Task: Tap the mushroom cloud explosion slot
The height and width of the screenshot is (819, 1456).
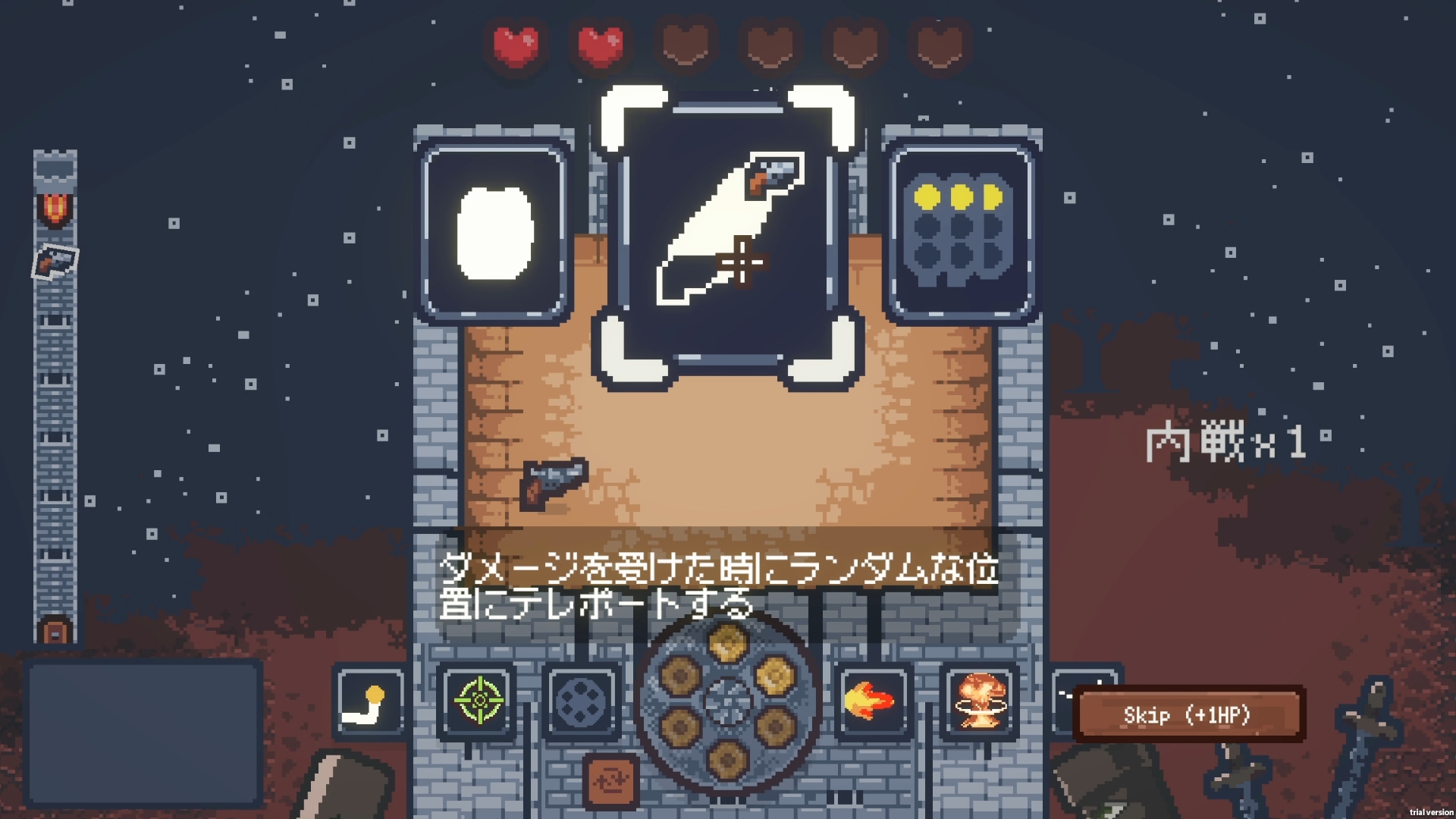Action: (980, 701)
